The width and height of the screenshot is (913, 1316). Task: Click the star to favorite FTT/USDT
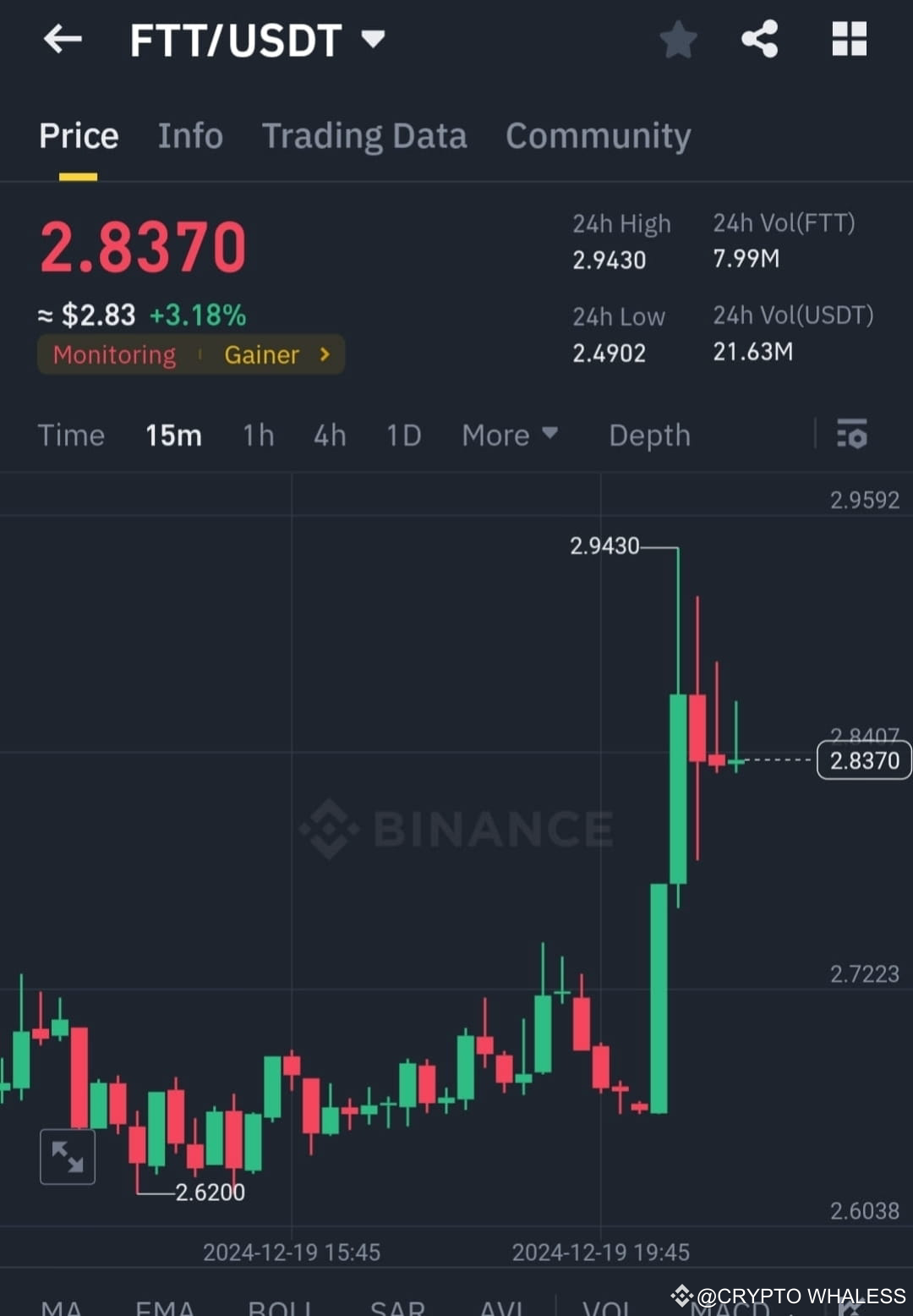pyautogui.click(x=678, y=38)
